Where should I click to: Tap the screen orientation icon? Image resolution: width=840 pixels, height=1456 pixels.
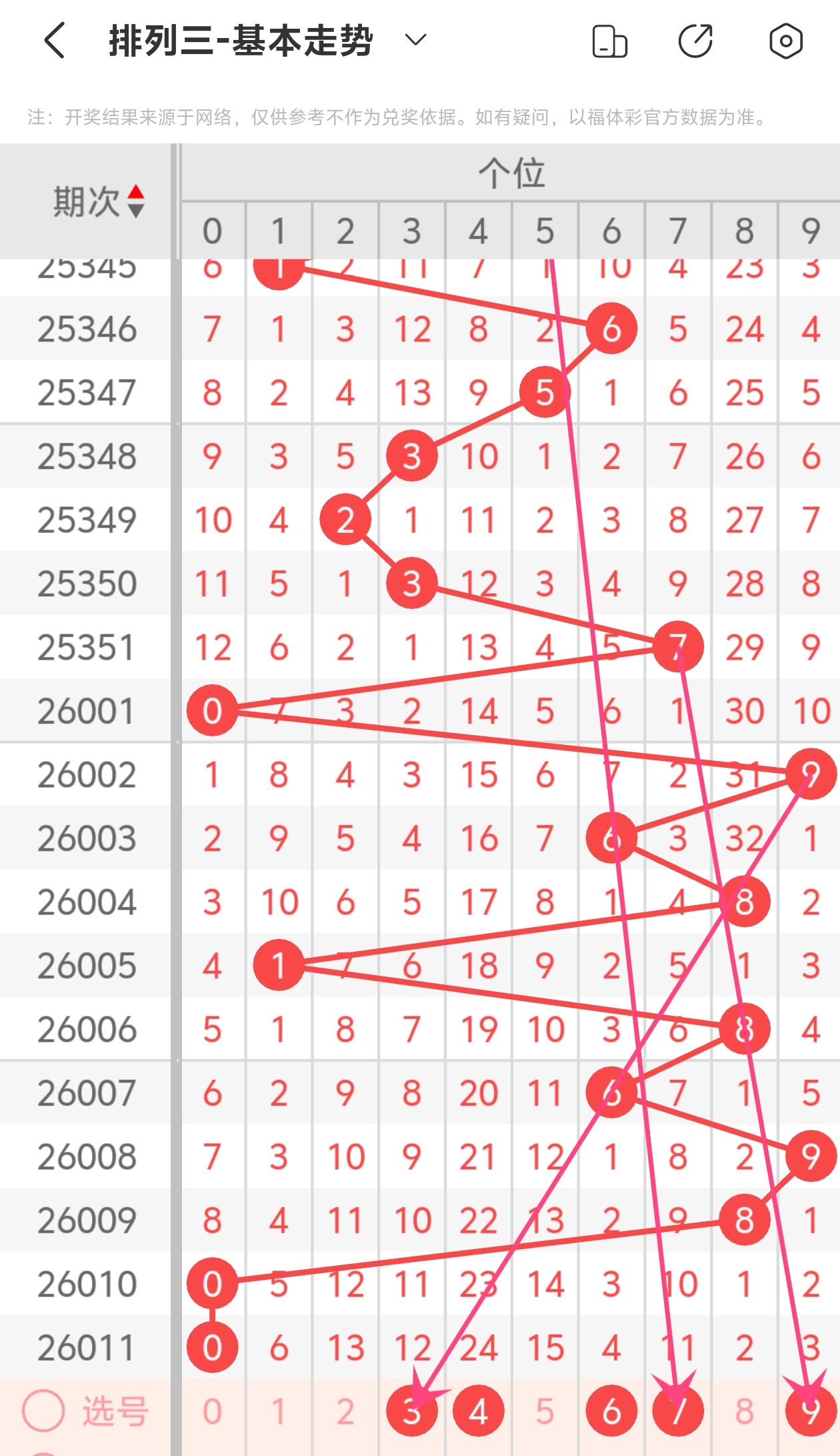[609, 41]
